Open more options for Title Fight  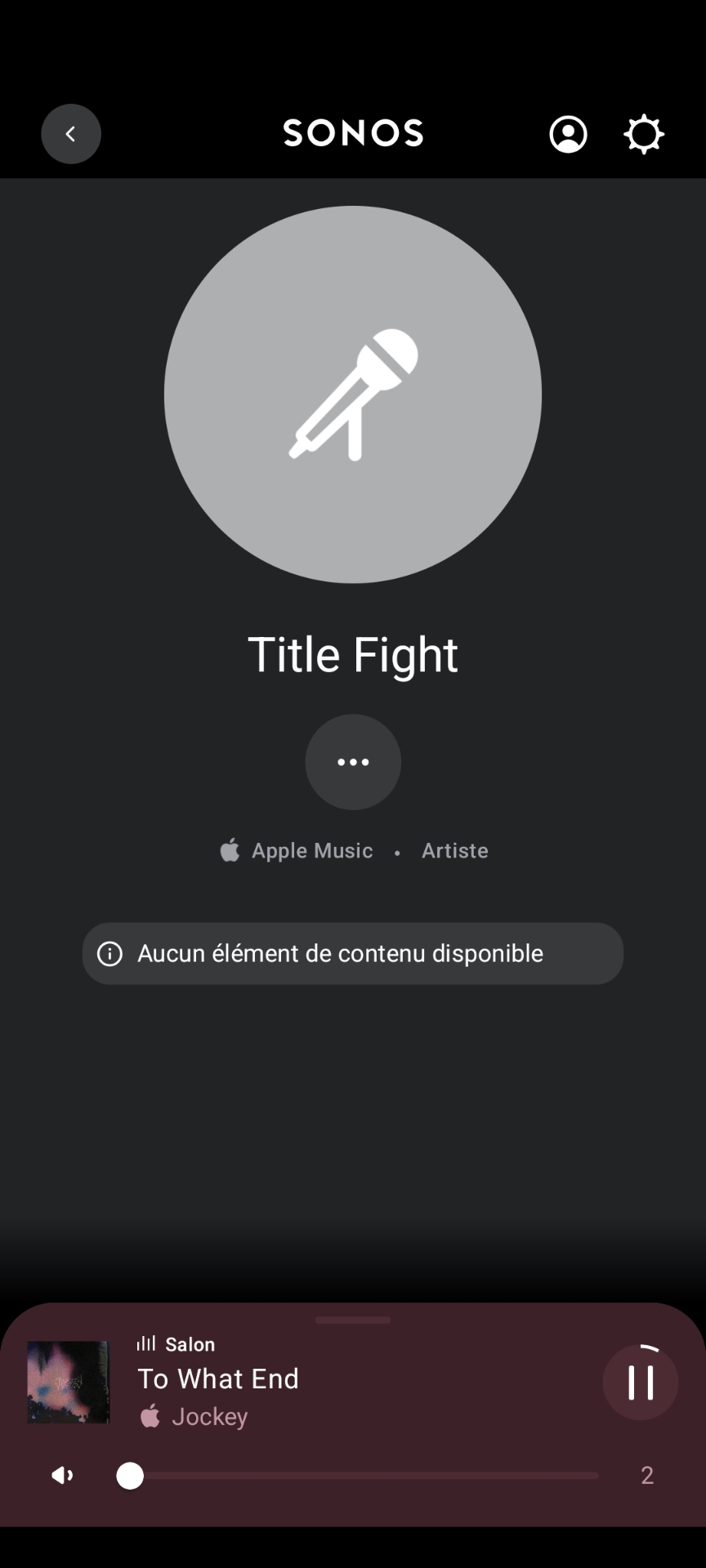(353, 762)
